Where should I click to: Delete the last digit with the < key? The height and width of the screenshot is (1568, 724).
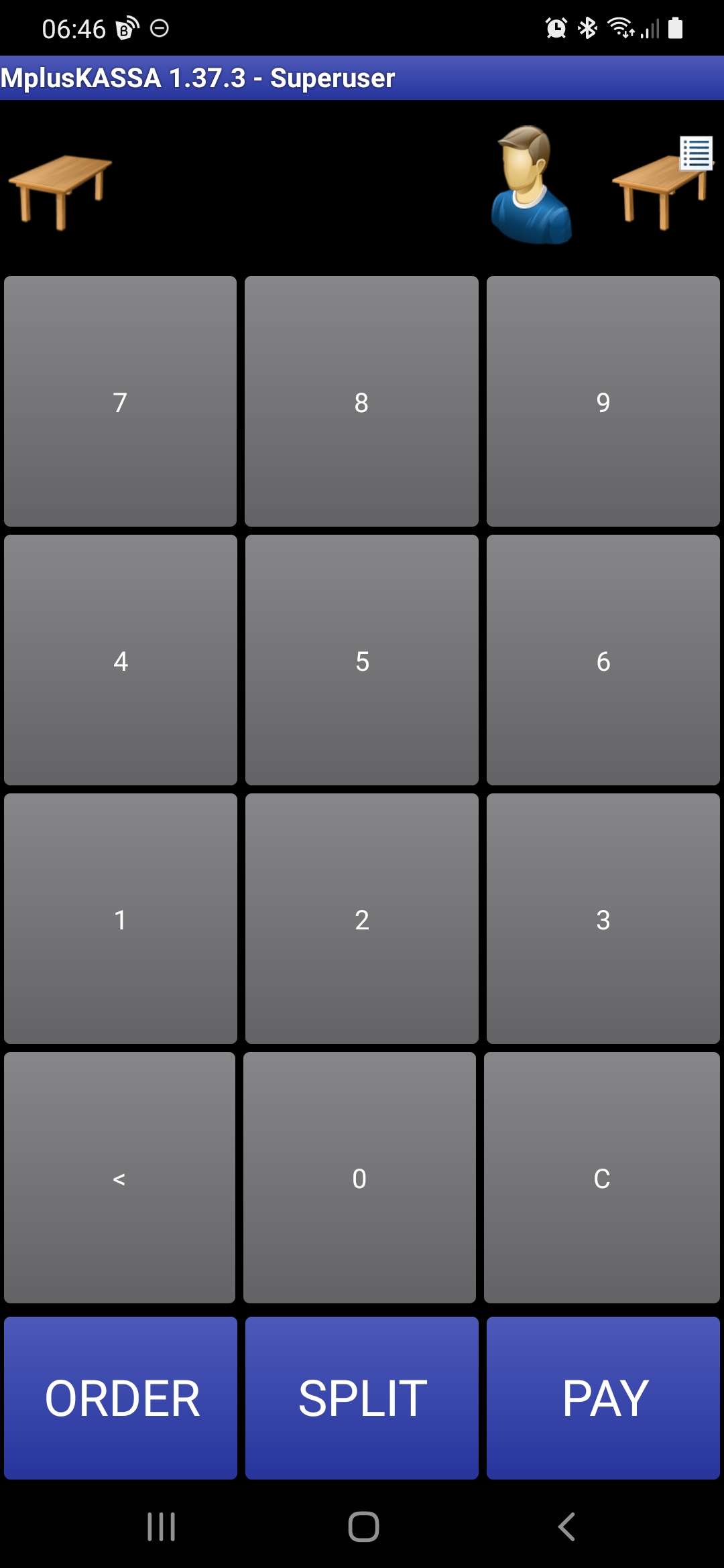[x=119, y=1177]
